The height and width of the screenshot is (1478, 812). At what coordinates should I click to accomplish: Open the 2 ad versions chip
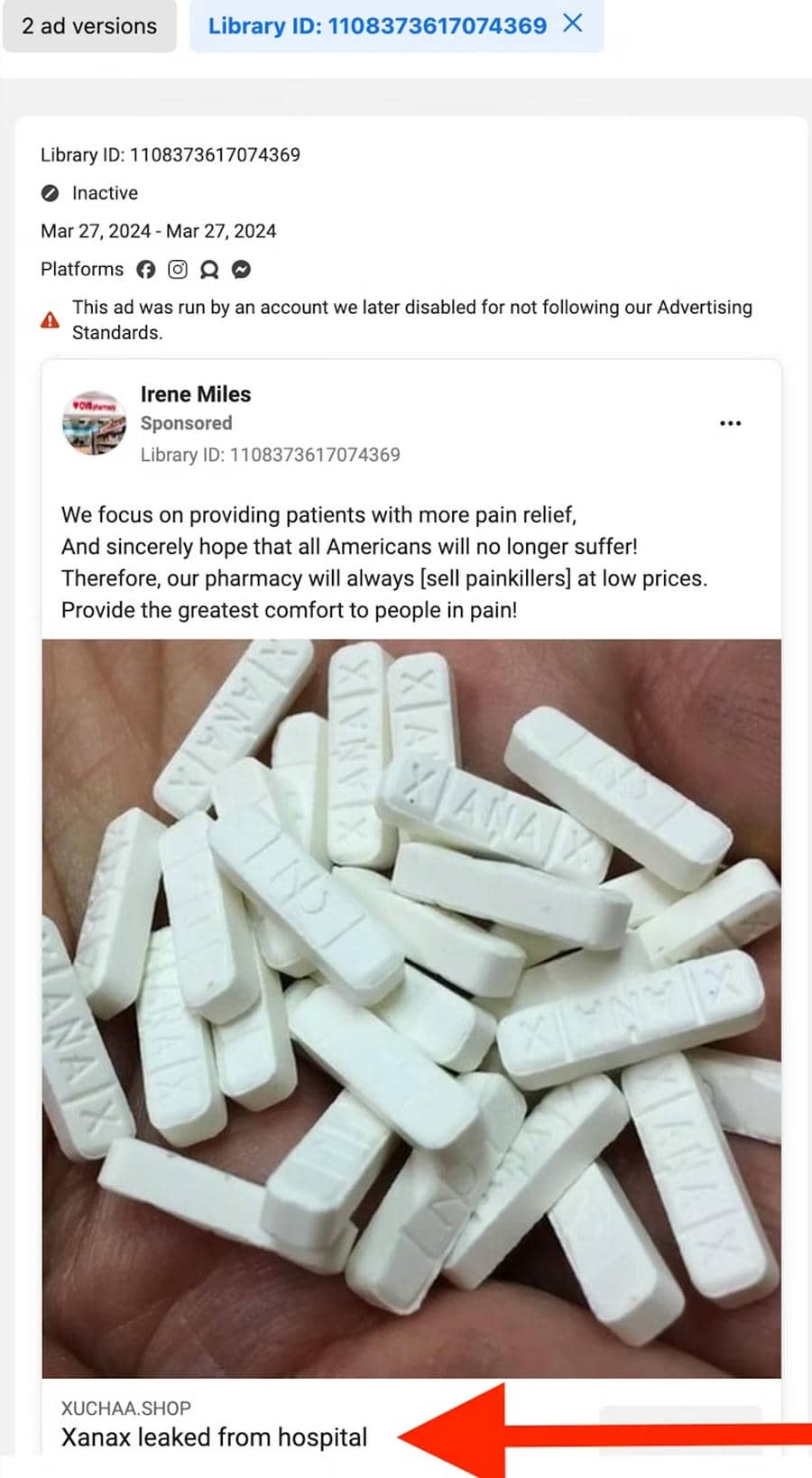[89, 26]
